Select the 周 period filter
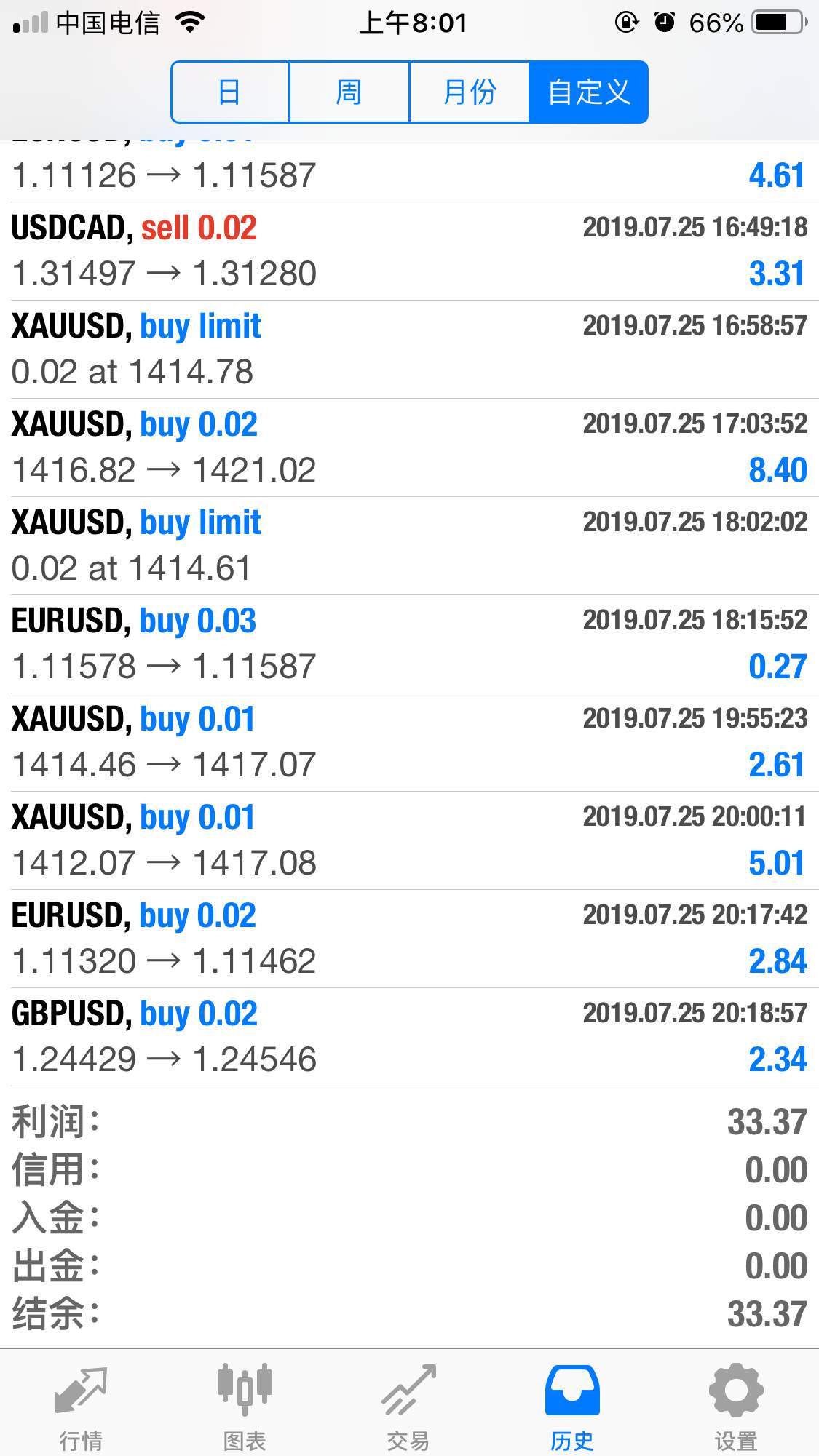Viewport: 819px width, 1456px height. click(349, 92)
